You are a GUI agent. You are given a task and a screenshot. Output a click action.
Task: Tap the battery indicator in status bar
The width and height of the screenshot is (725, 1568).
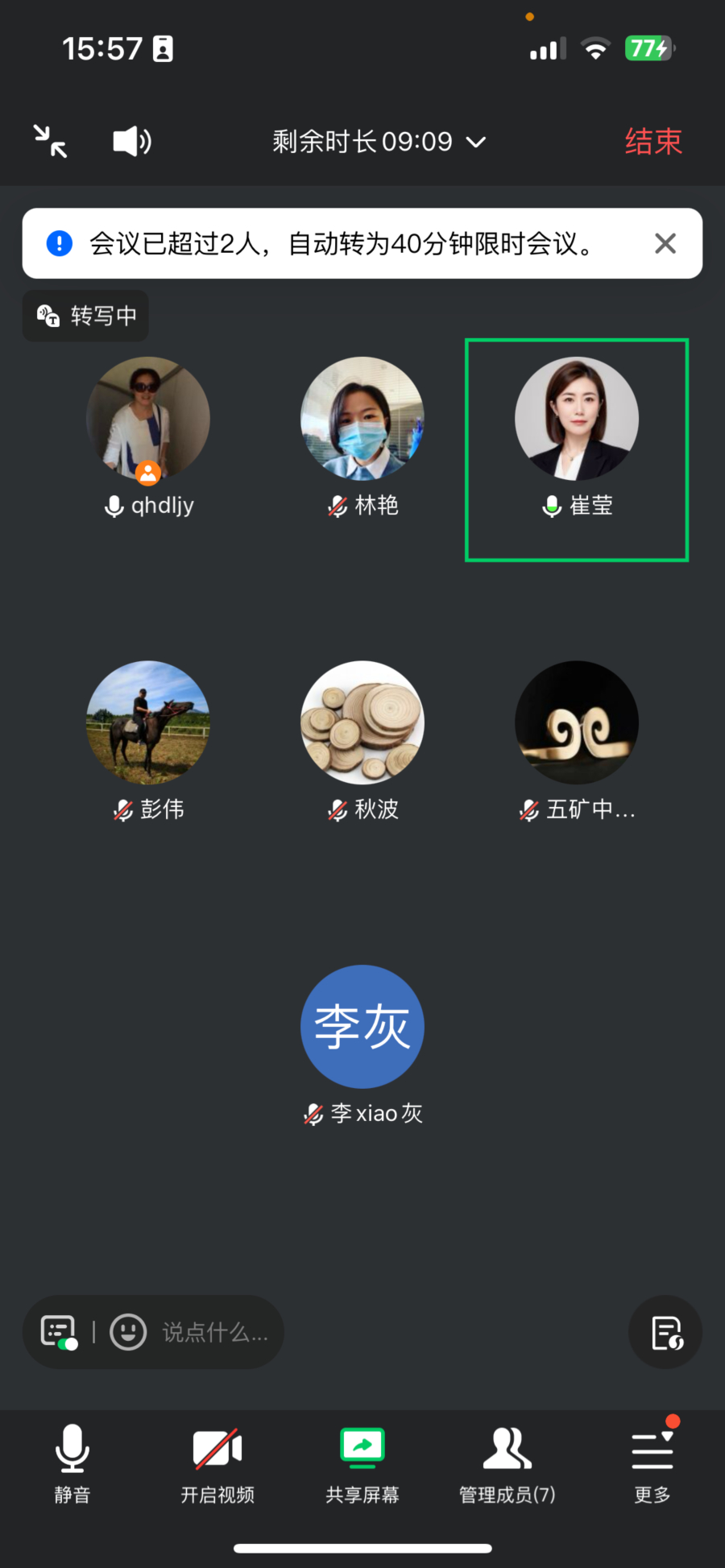[x=647, y=48]
